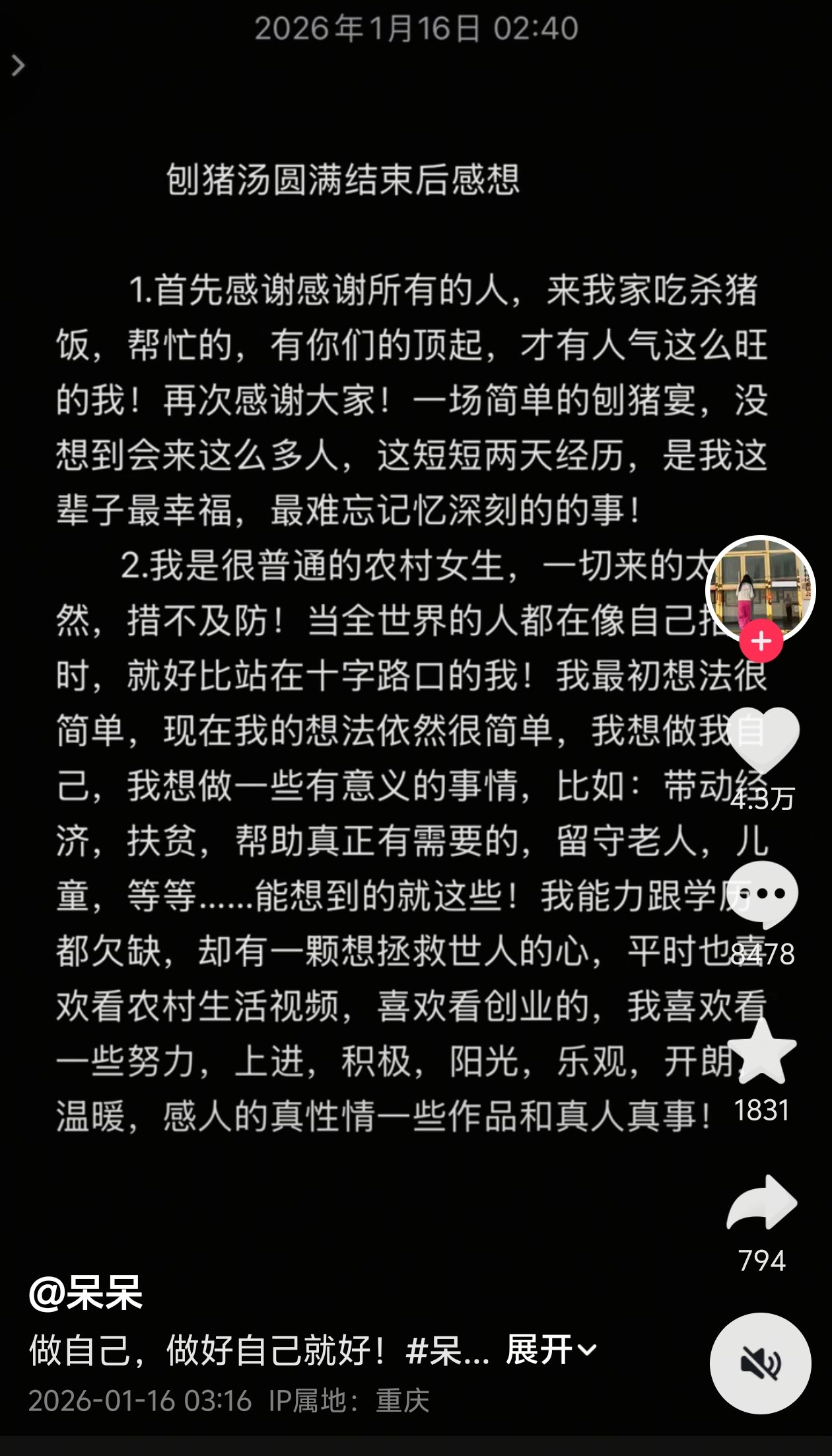Image resolution: width=832 pixels, height=1456 pixels.
Task: Share this video
Action: (763, 1202)
